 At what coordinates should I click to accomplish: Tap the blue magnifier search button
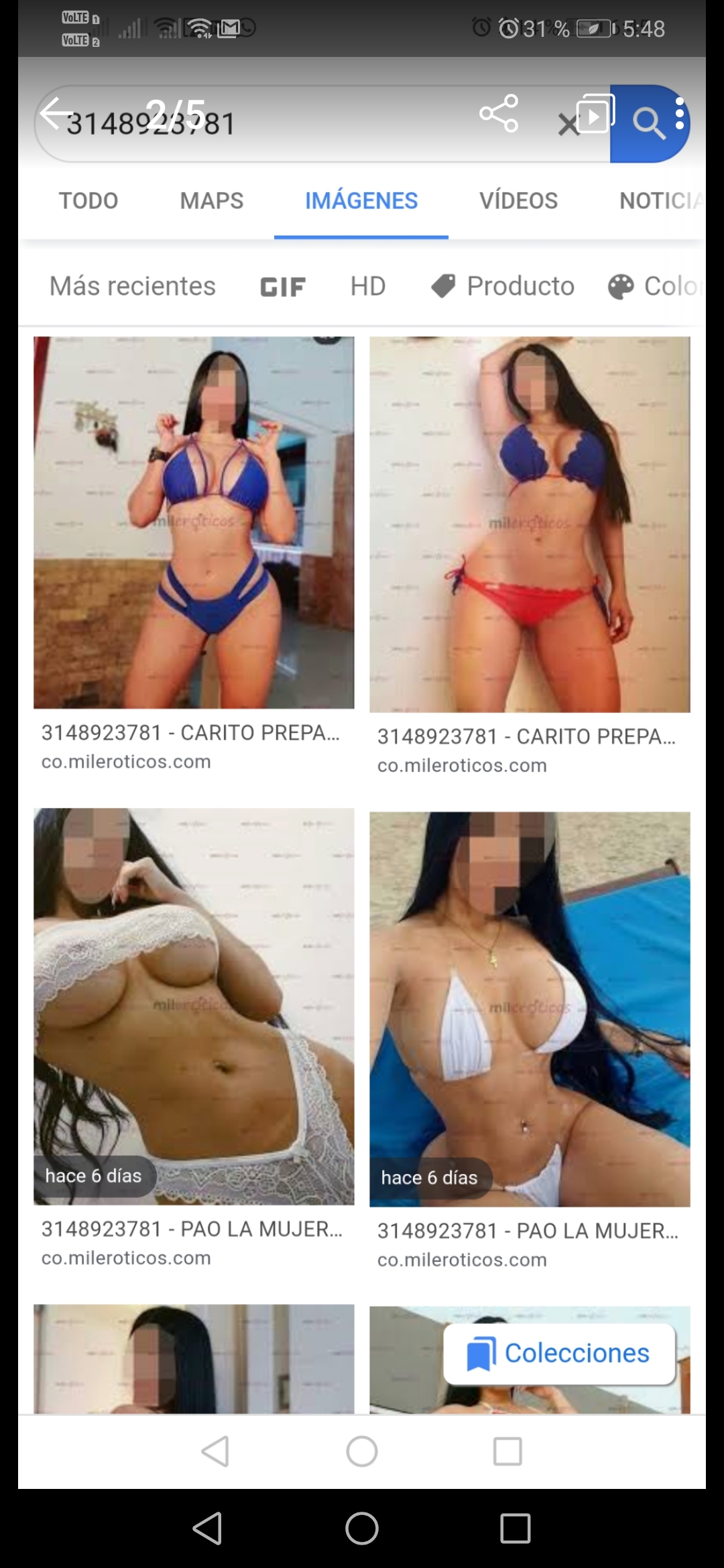(647, 123)
